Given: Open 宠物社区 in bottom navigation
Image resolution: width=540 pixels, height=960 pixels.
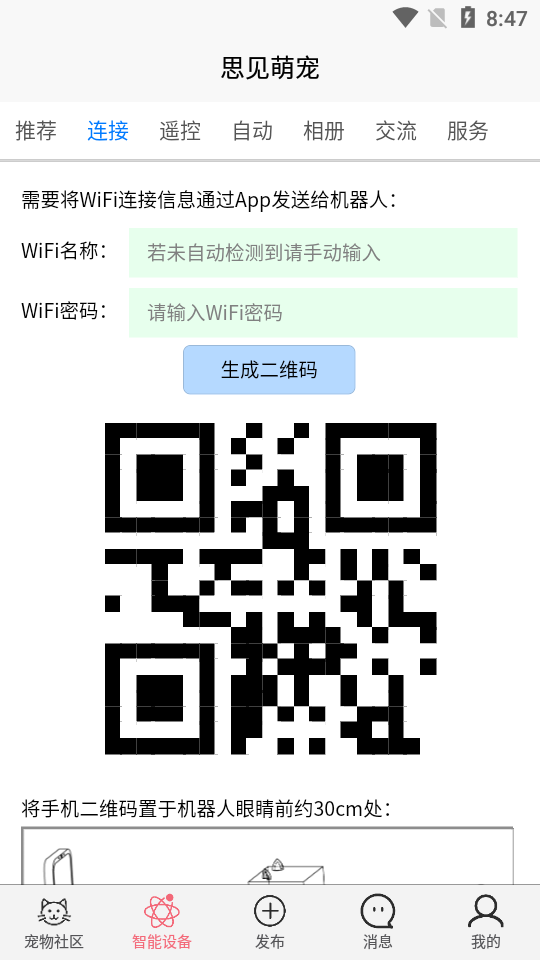Looking at the screenshot, I should tap(54, 922).
